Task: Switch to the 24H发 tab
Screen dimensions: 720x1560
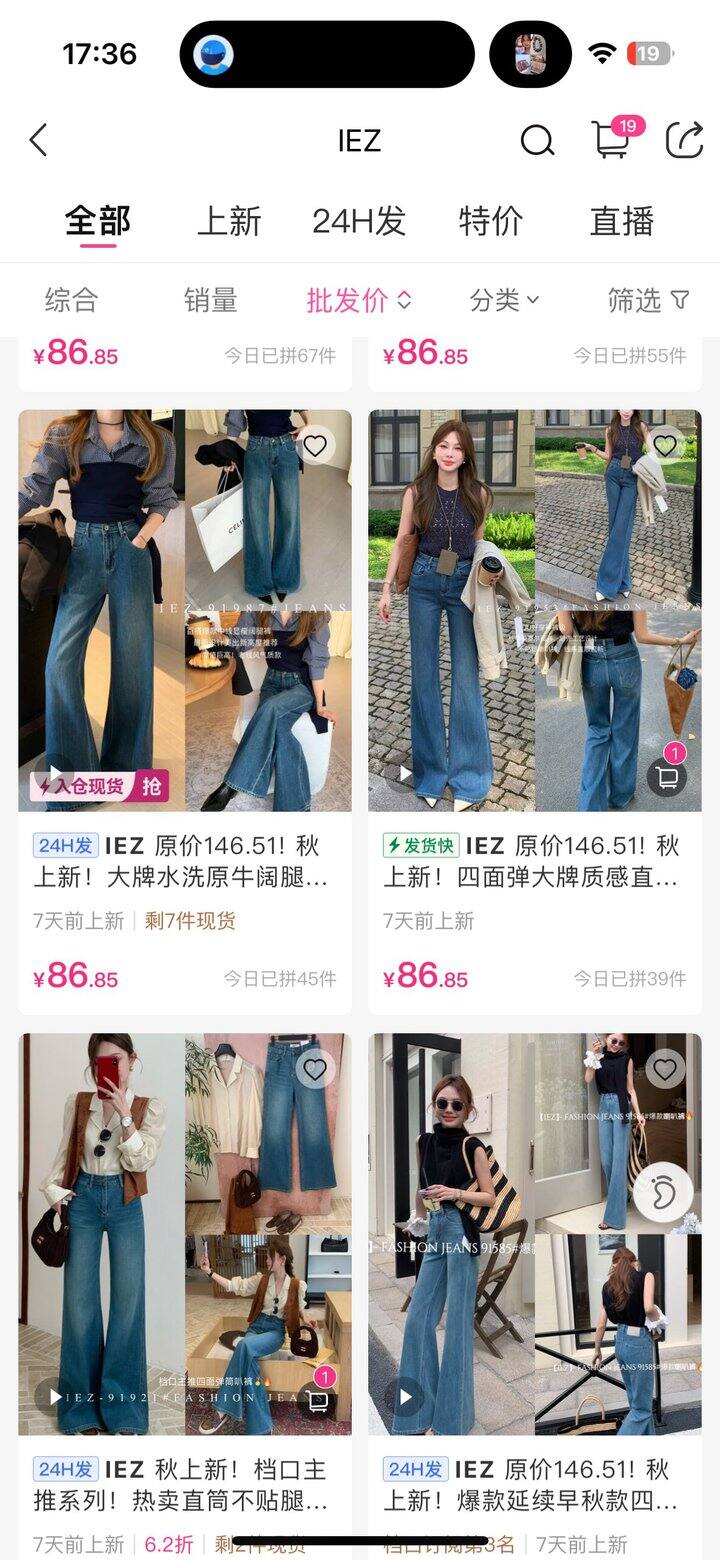Action: 359,221
